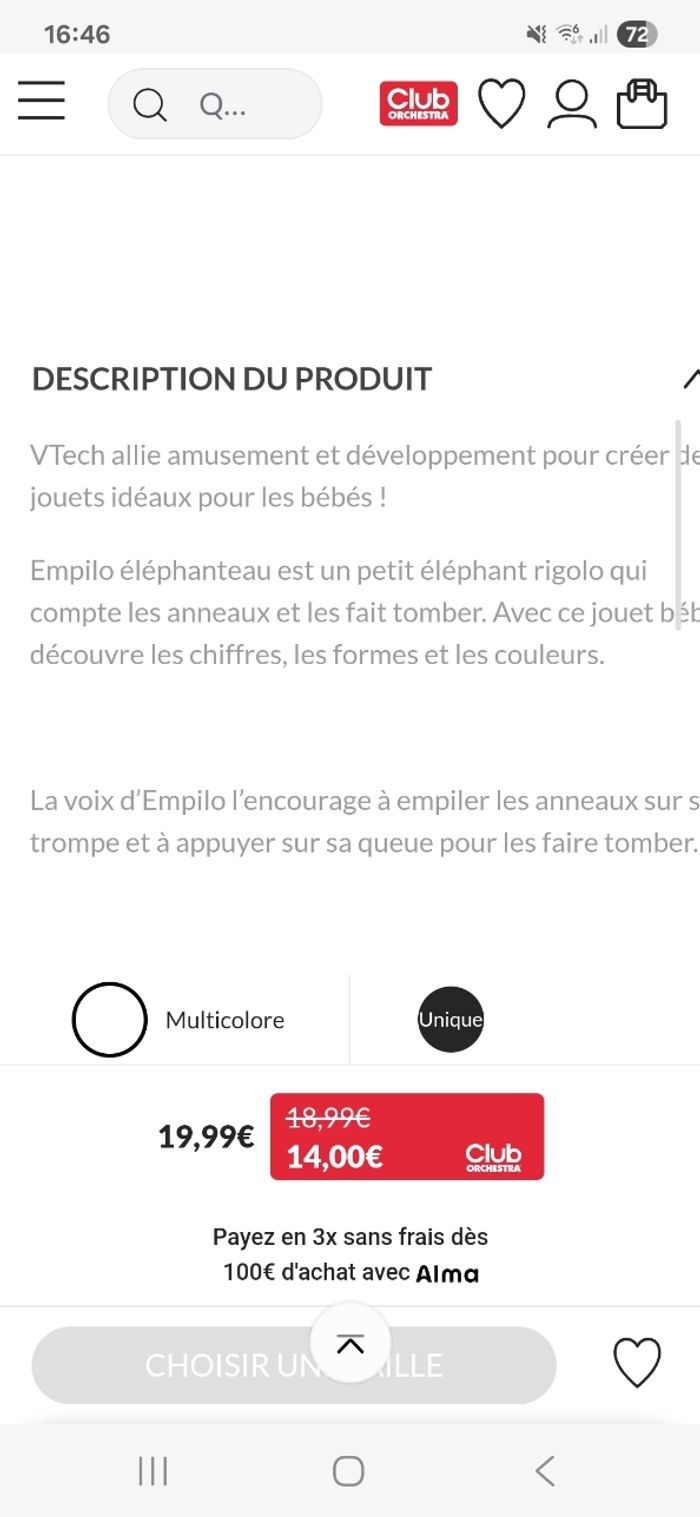Collapse the Description du produit section
Viewport: 700px width, 1517px height.
(x=689, y=379)
